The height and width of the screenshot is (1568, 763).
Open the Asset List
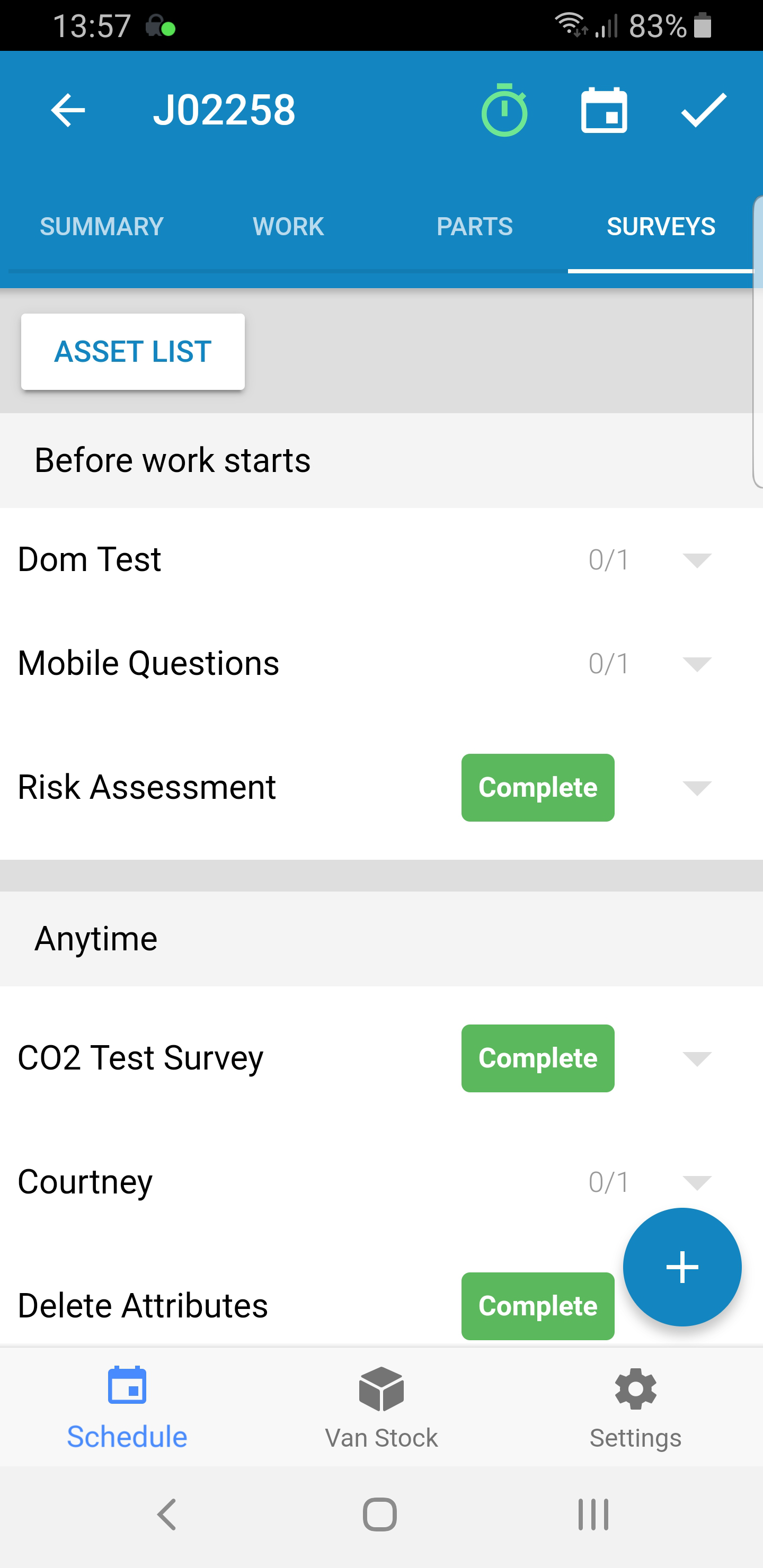133,351
